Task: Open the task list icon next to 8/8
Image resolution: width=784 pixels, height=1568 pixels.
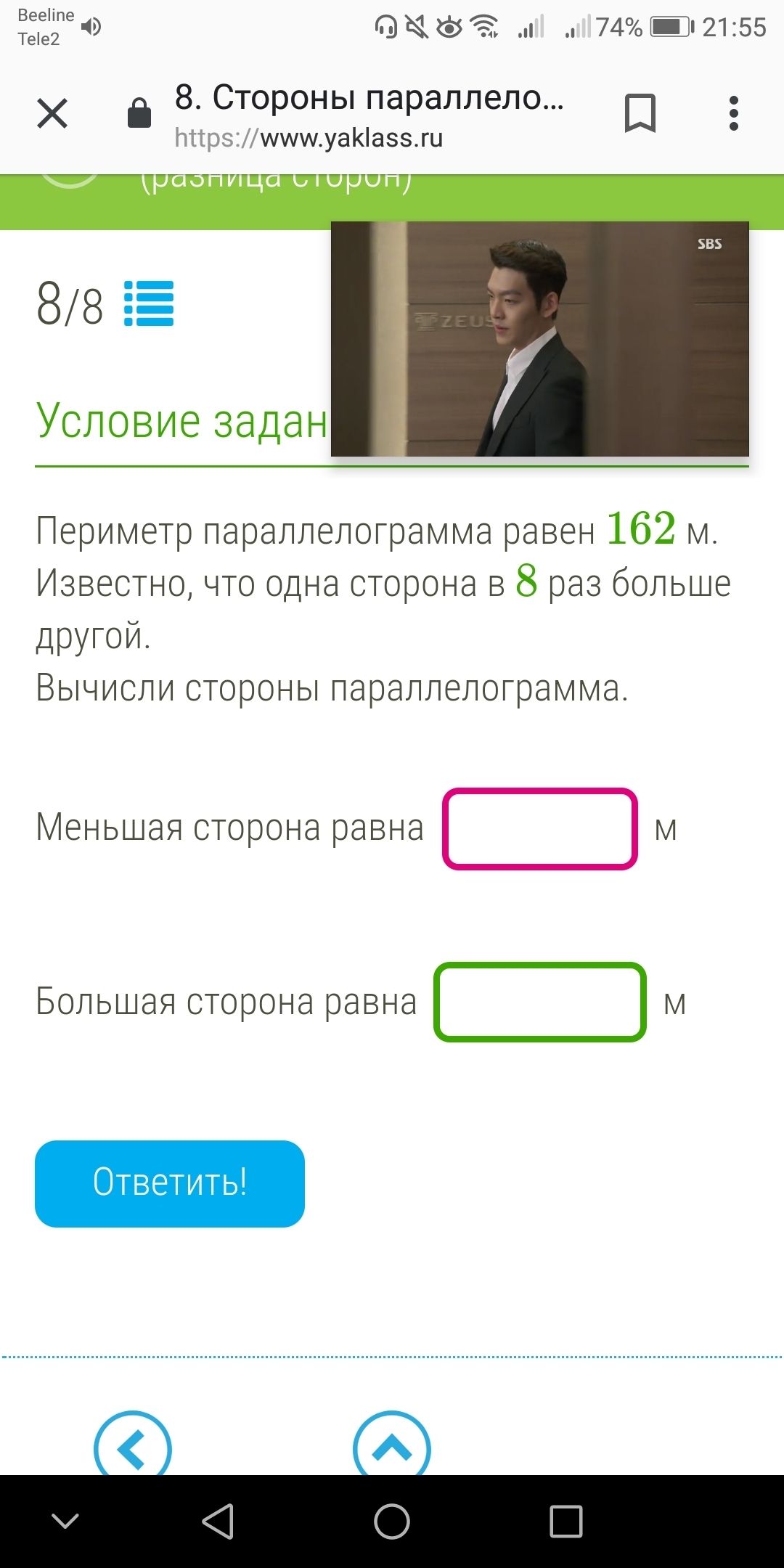Action: (x=149, y=303)
